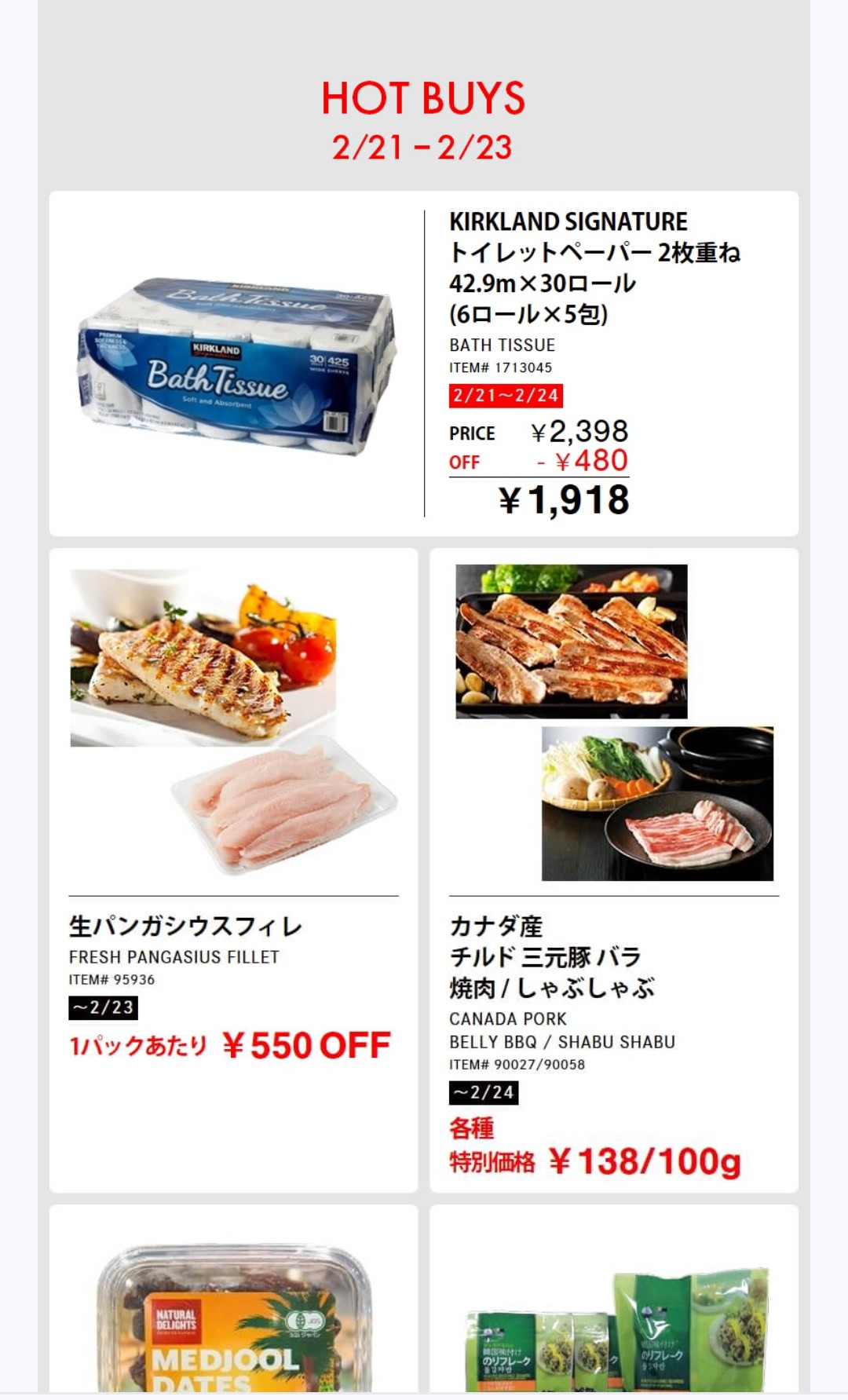Viewport: 848px width, 1400px height.
Task: Open the Fresh Pangasius Fillet card
Action: 233,870
